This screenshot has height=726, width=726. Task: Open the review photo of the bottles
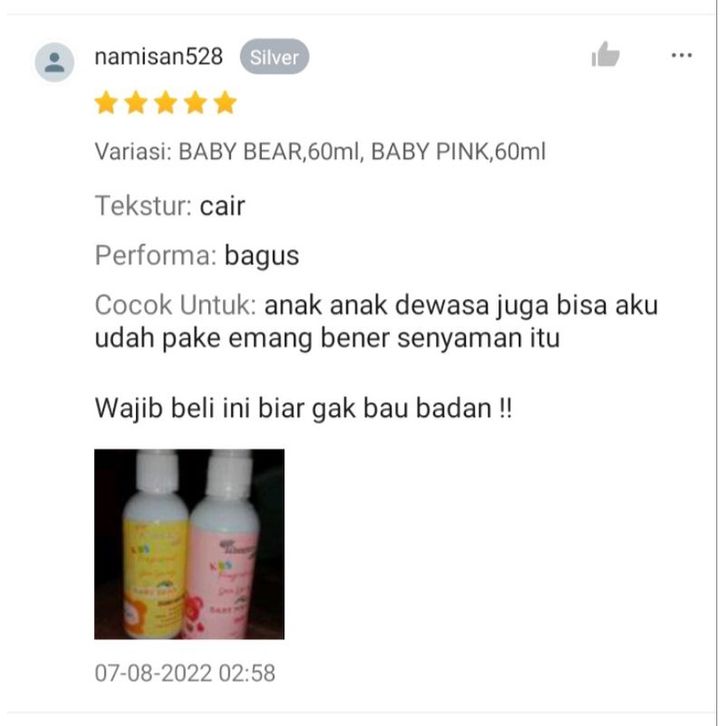[189, 544]
